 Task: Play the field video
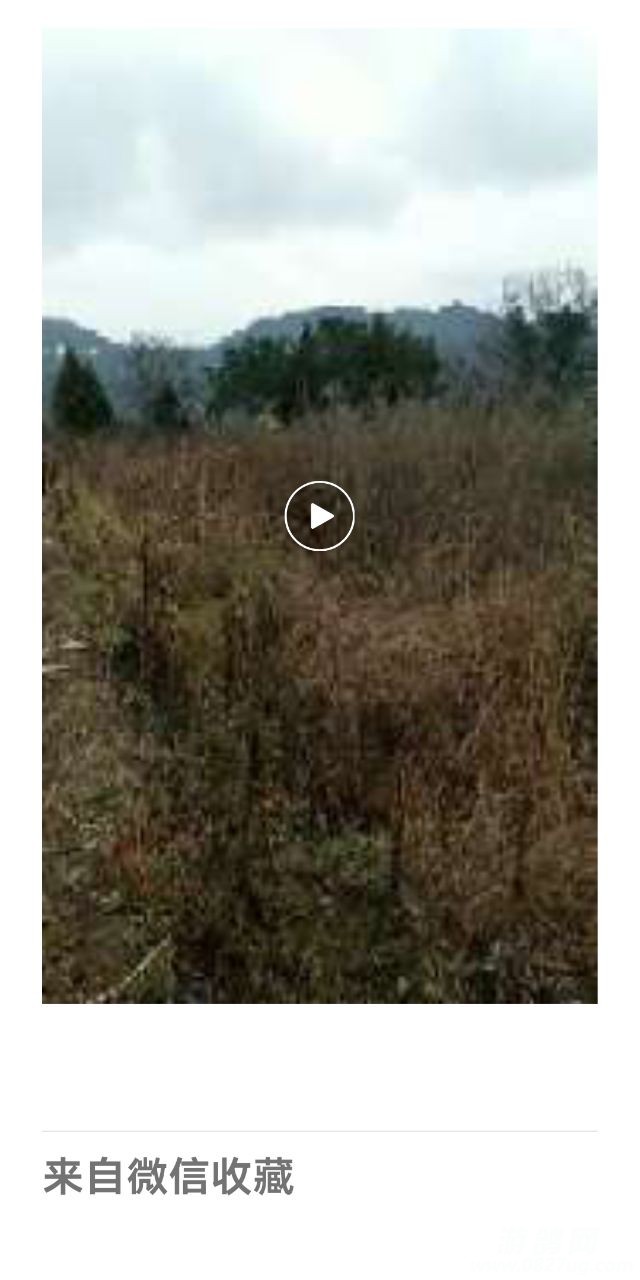[320, 516]
